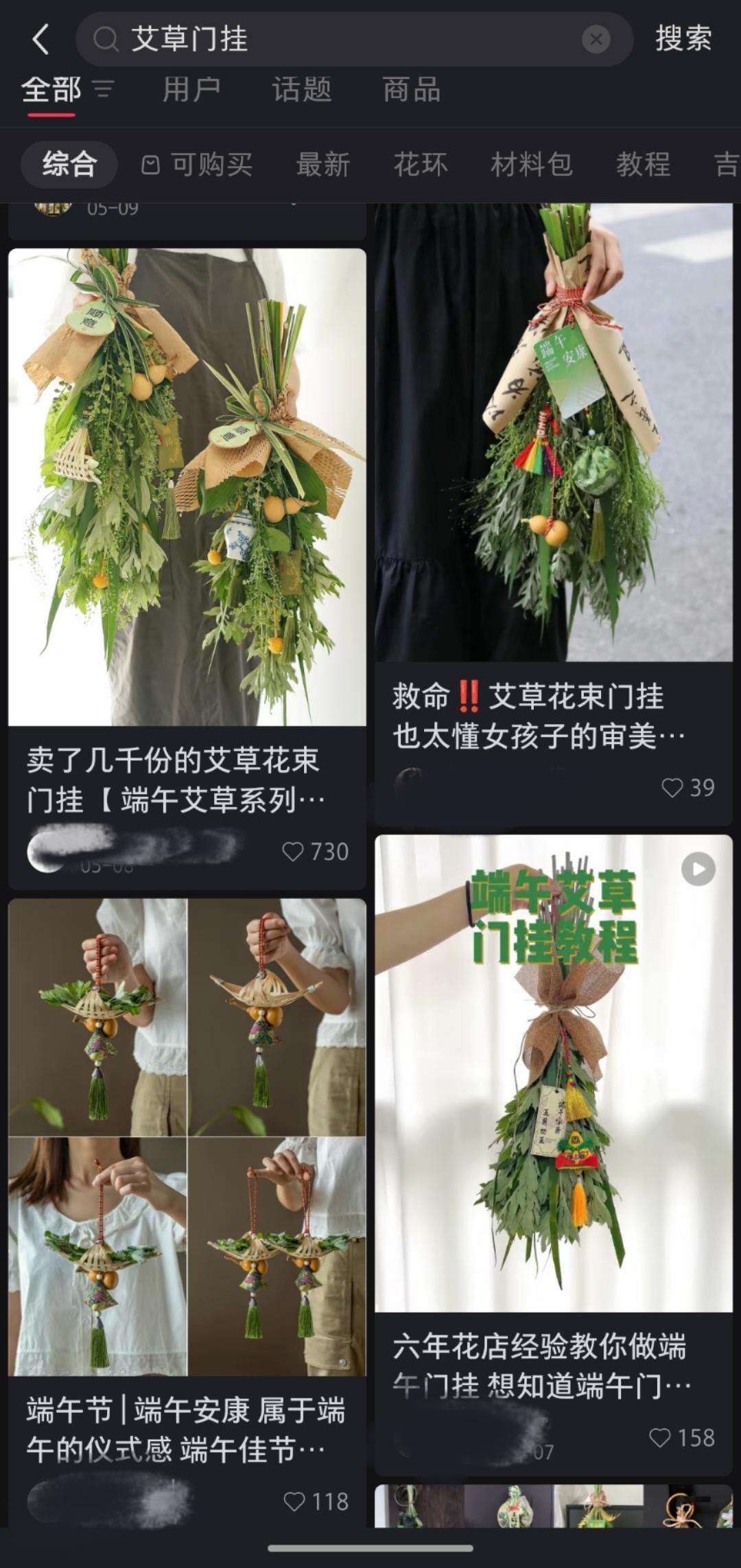Switch to the 话题 tab
Viewport: 741px width, 1568px height.
point(302,89)
